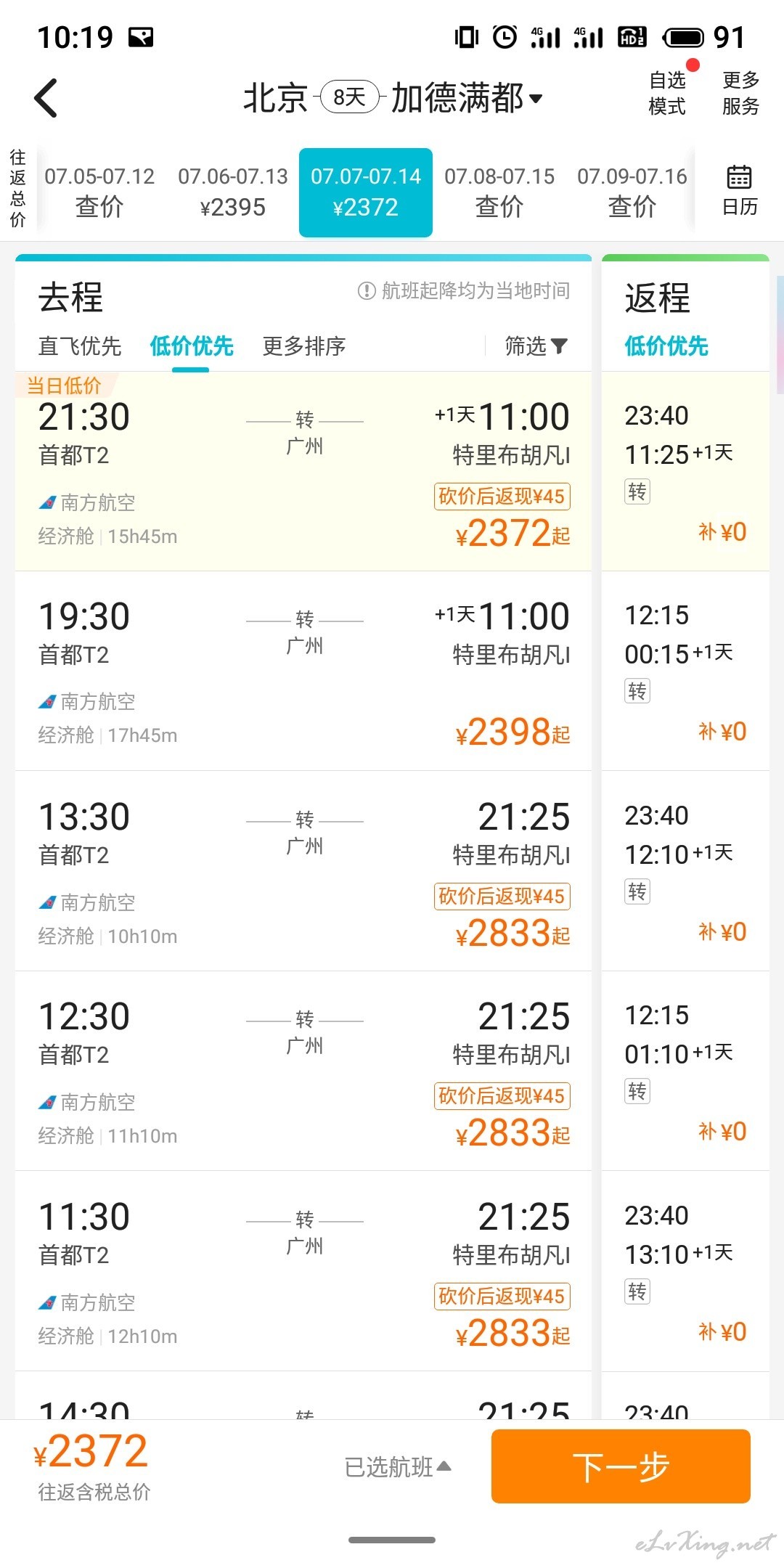The height and width of the screenshot is (1568, 784).
Task: Choose return flight 12:15 arriving 00:15
Action: (685, 671)
